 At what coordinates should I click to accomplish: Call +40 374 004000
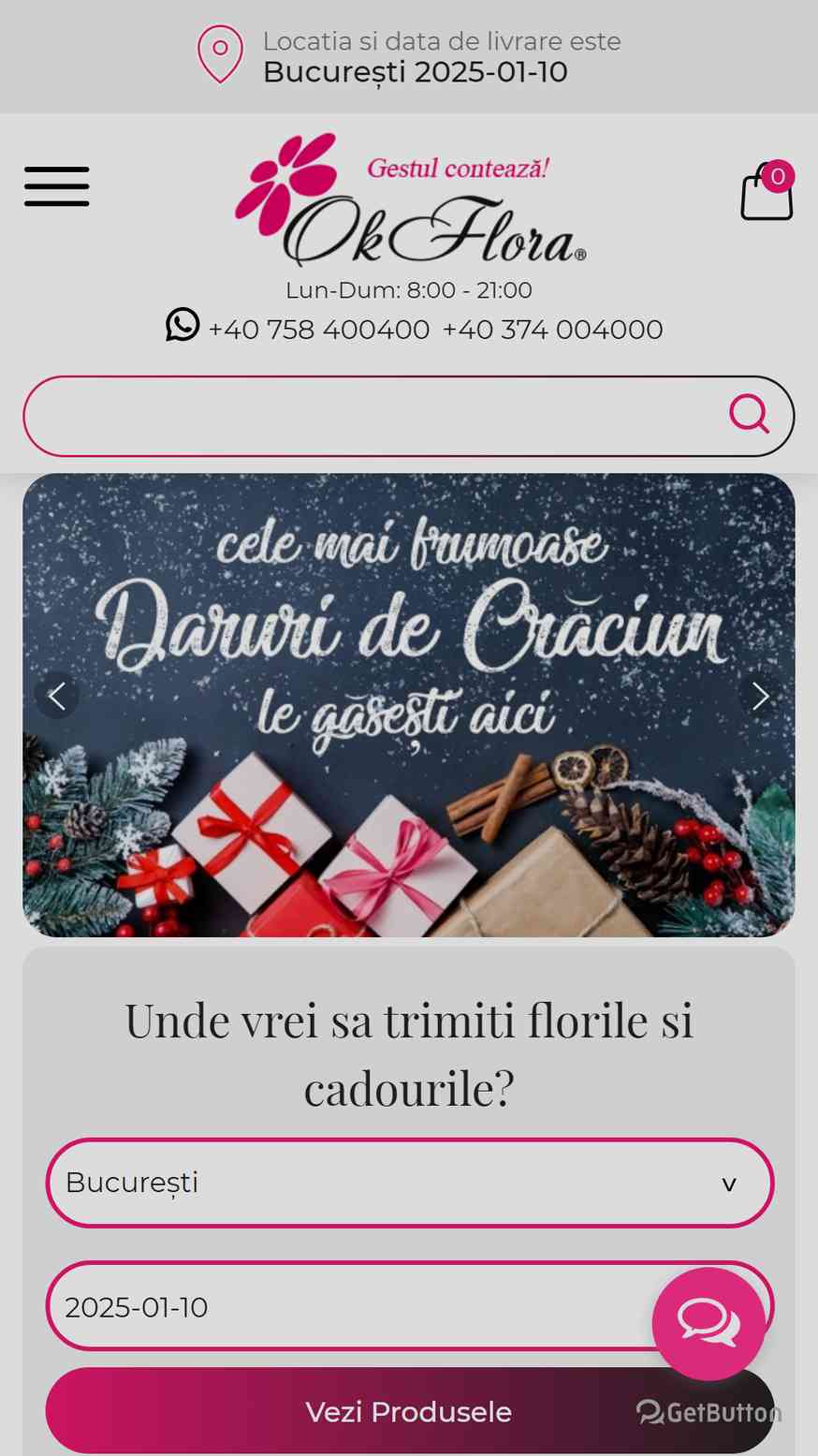[552, 330]
